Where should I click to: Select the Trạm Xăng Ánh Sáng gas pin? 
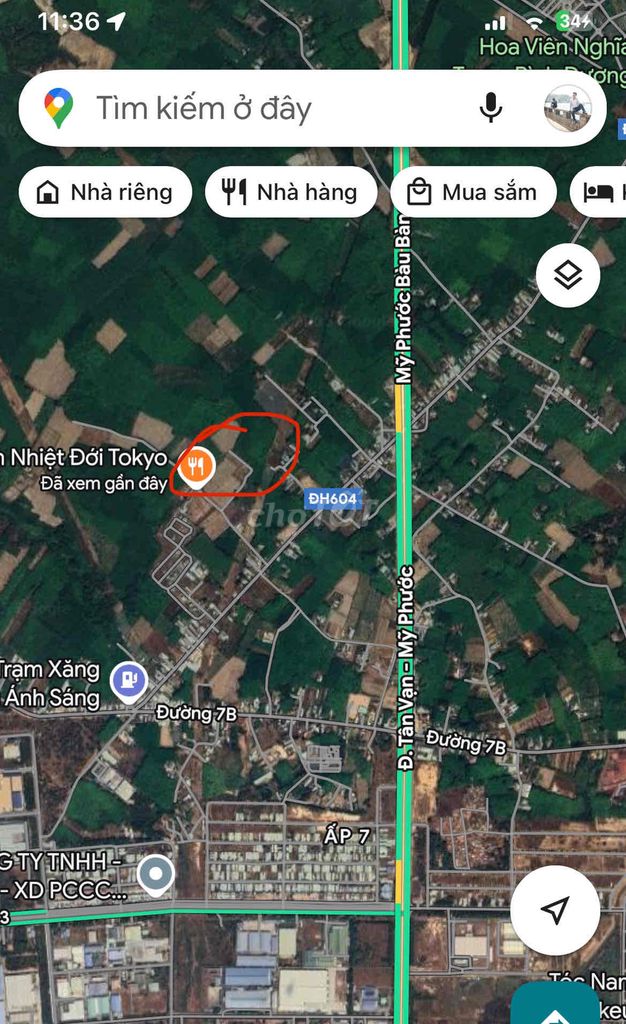pyautogui.click(x=129, y=682)
